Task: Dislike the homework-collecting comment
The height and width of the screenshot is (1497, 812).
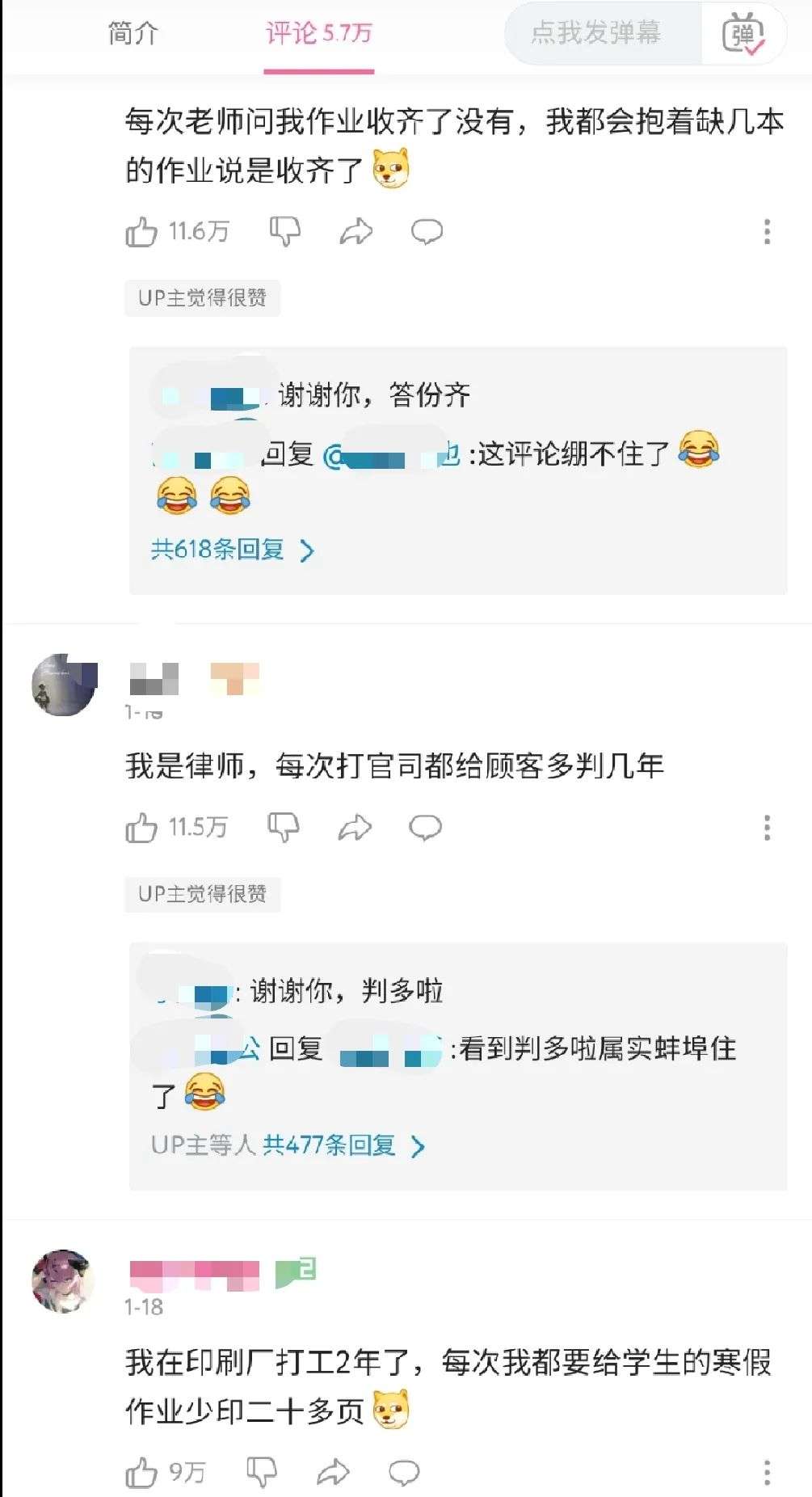Action: pos(284,232)
